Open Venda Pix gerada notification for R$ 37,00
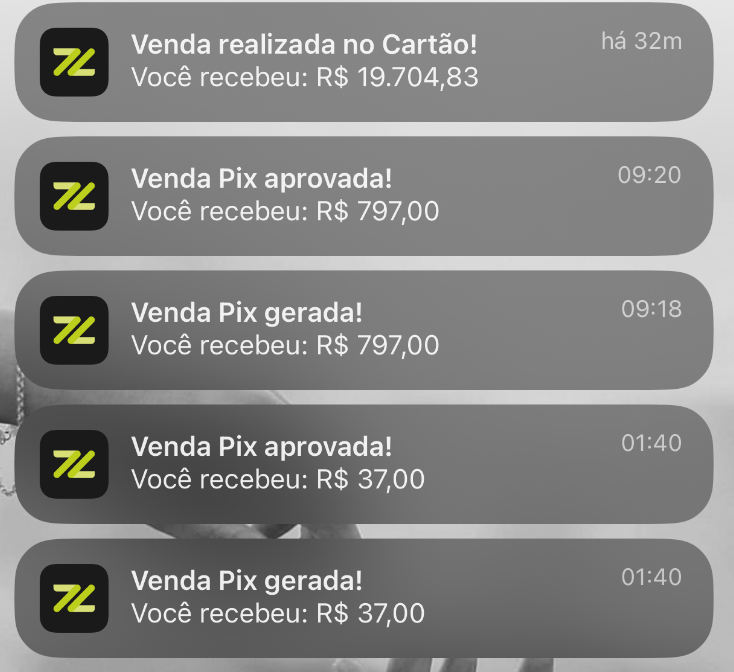Viewport: 734px width, 672px height. coord(365,597)
